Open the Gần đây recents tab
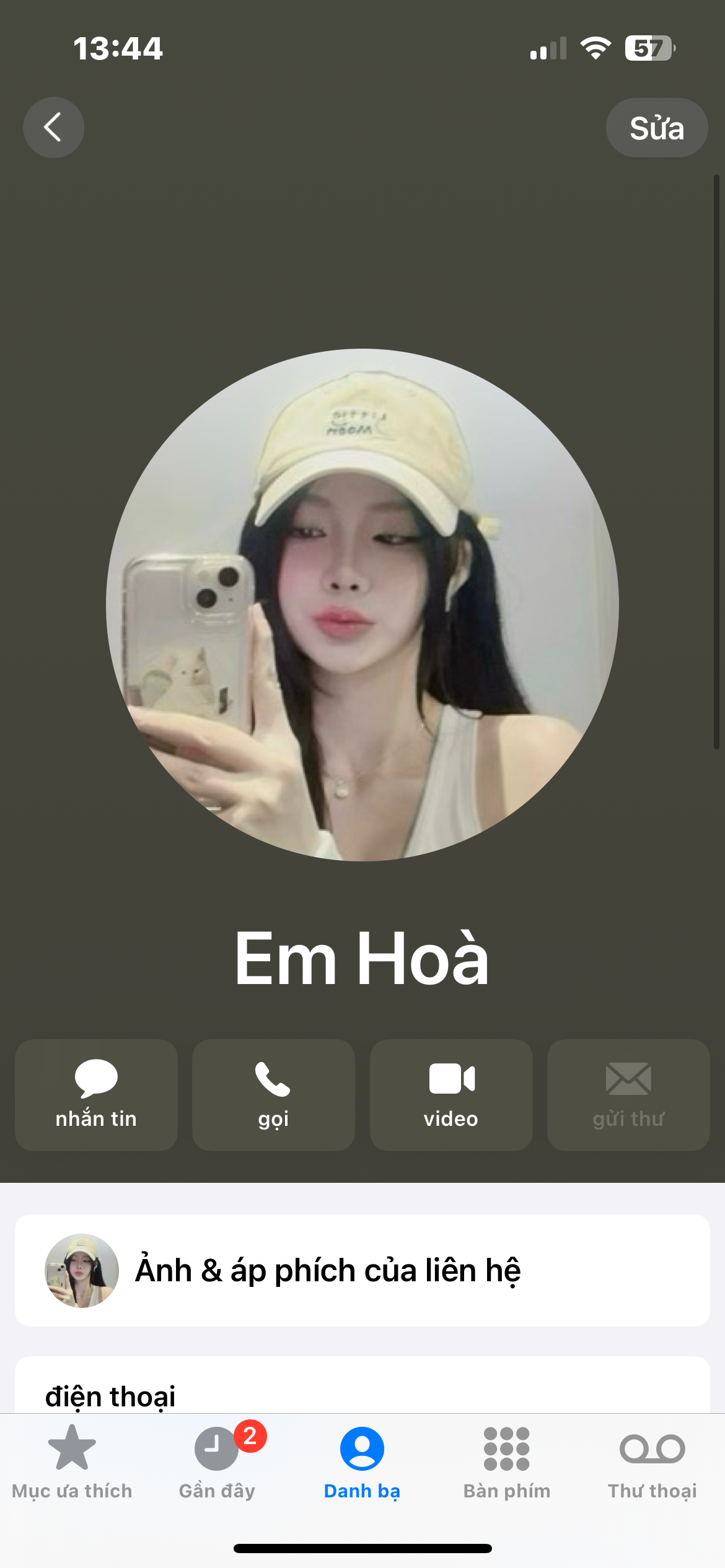725x1568 pixels. point(217,1461)
